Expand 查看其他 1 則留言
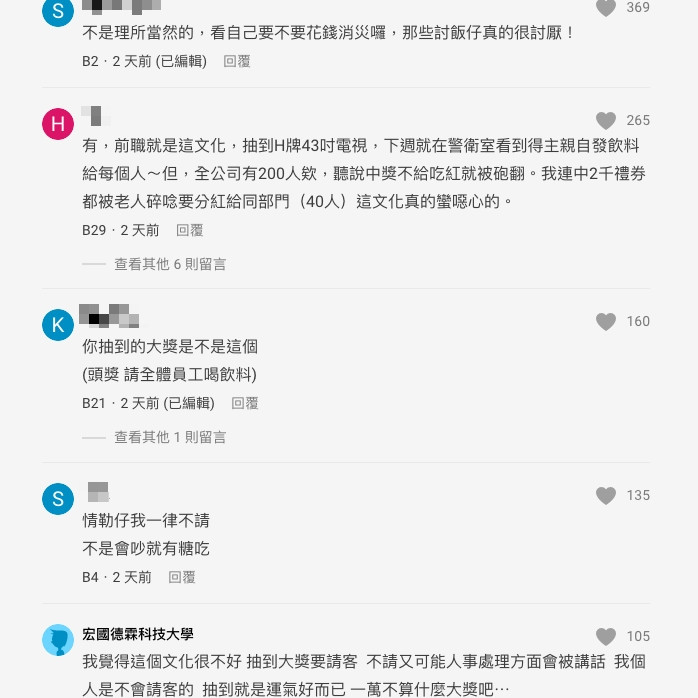This screenshot has width=698, height=698. point(169,437)
